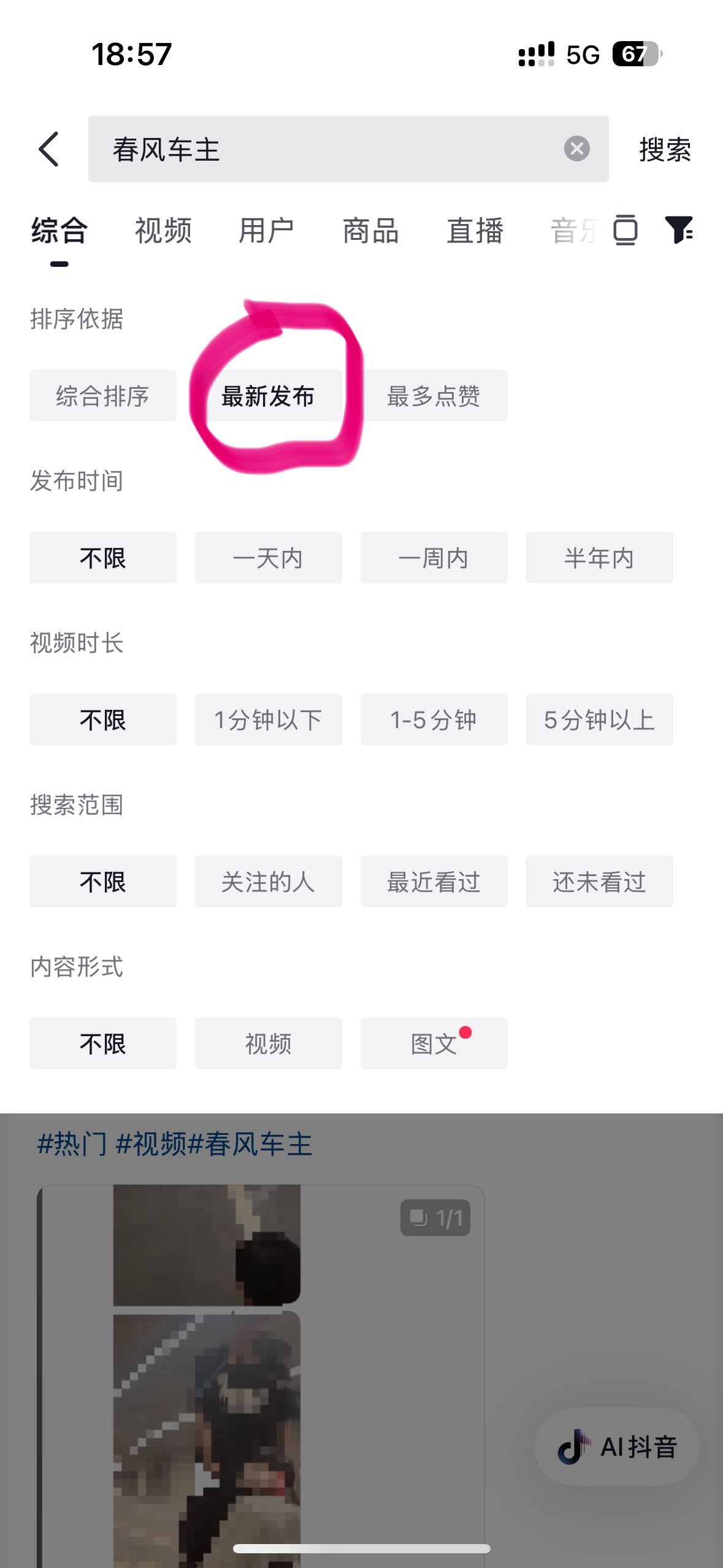
Task: Sort results by 最多点赞
Action: pos(434,396)
